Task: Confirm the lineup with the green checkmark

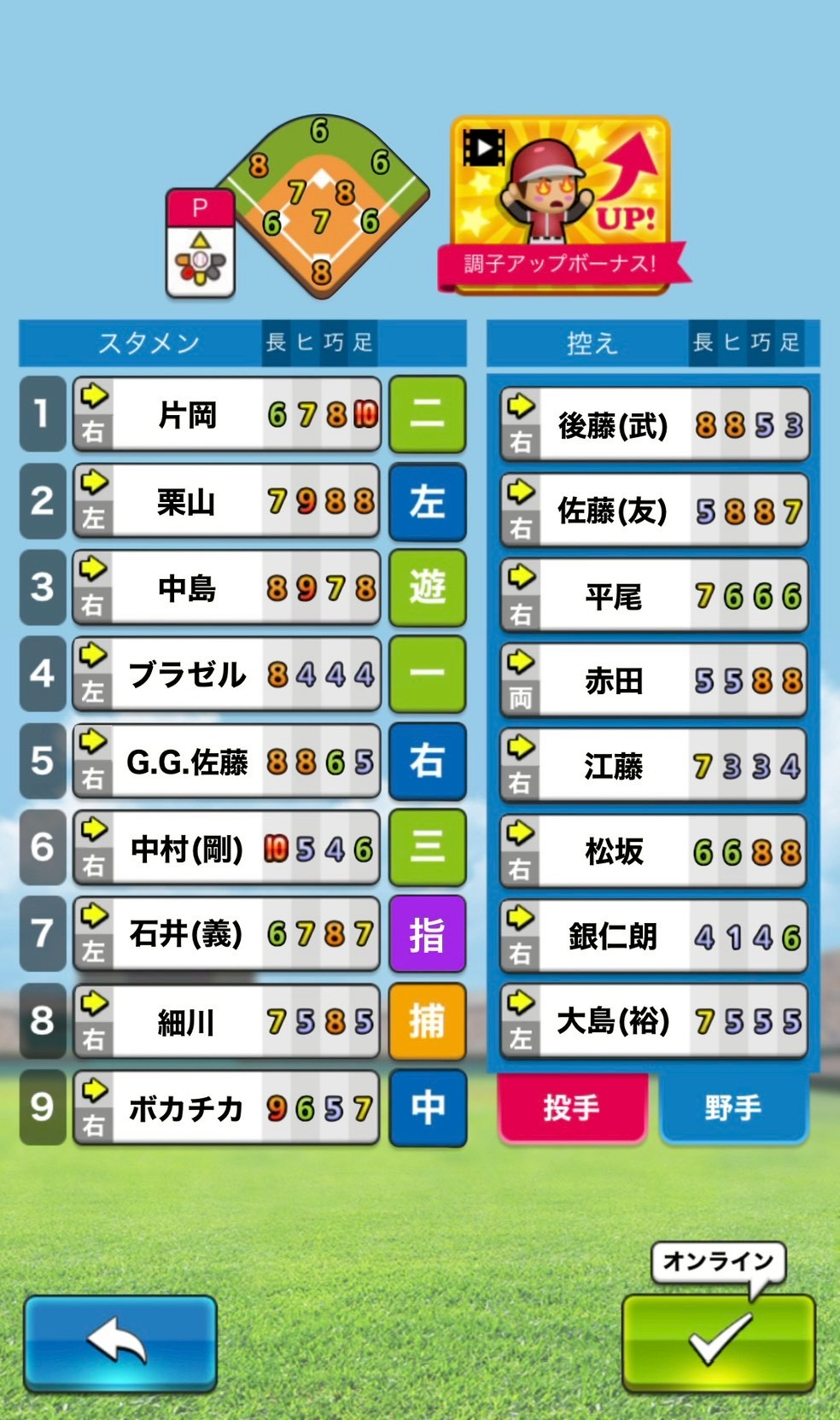Action: [x=718, y=1341]
